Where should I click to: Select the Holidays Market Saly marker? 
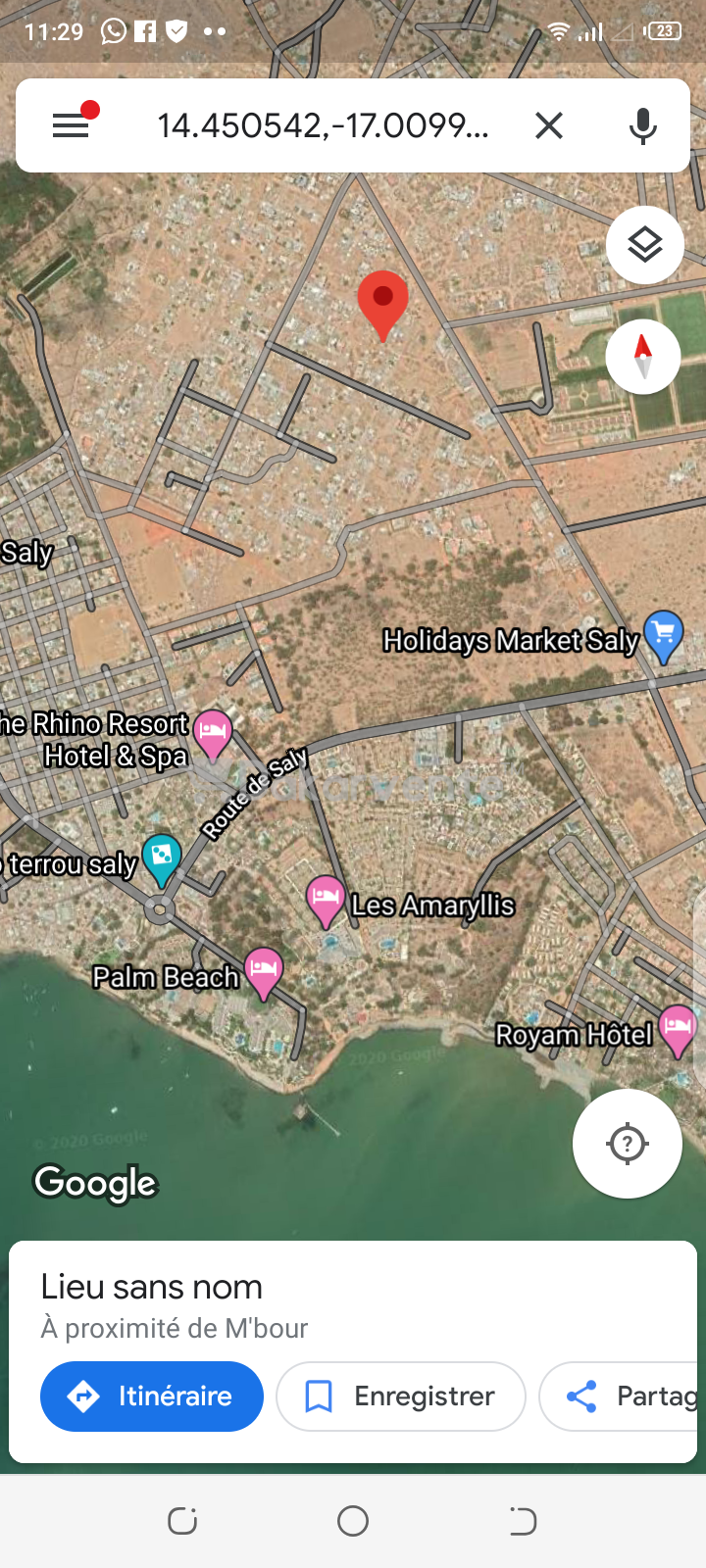[x=664, y=635]
